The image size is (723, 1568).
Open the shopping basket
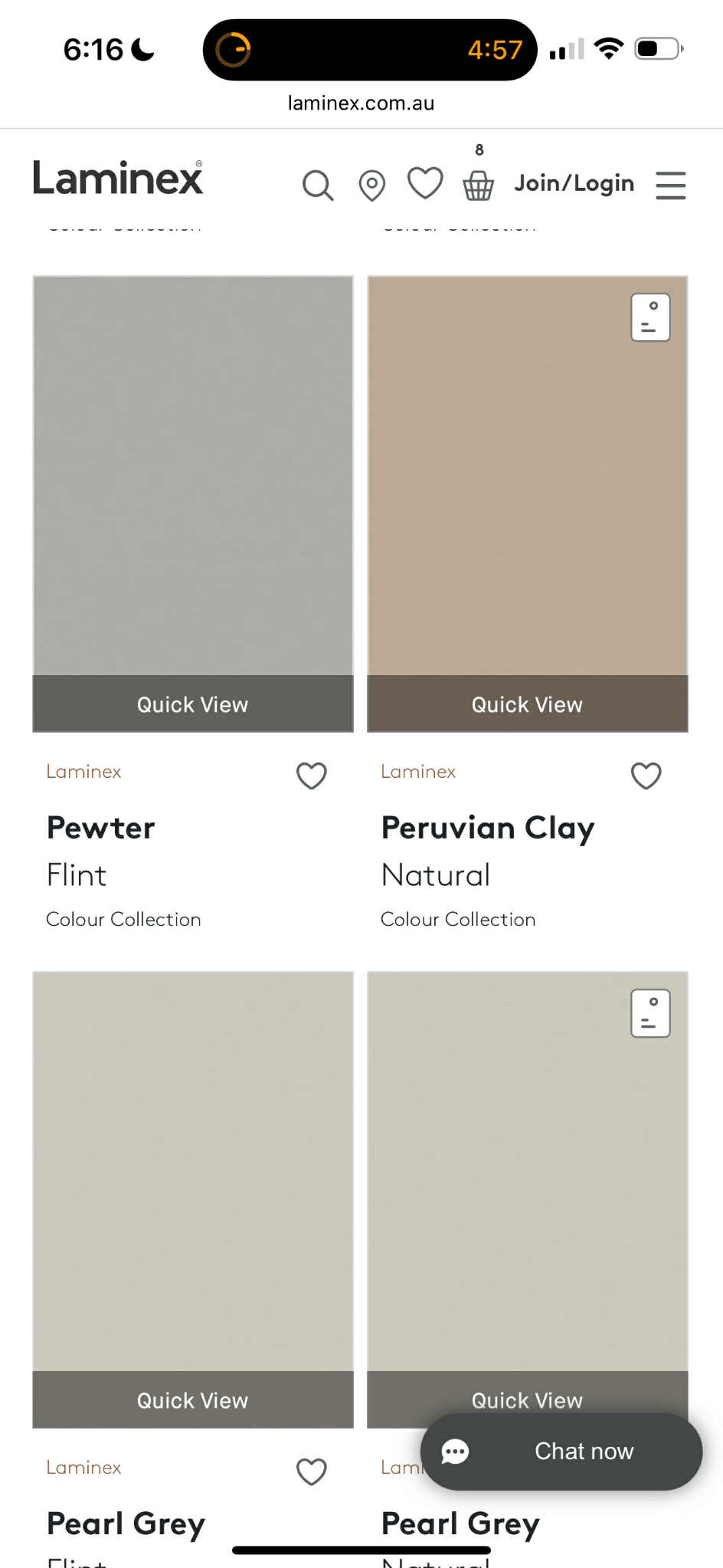[478, 184]
